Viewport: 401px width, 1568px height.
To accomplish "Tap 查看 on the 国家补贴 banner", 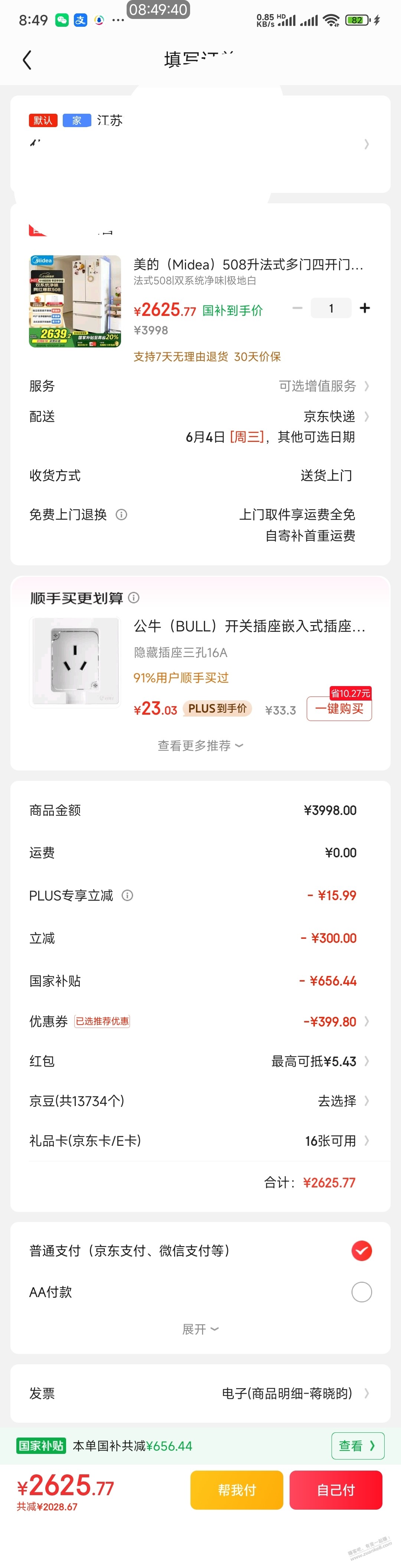I will (x=357, y=1446).
